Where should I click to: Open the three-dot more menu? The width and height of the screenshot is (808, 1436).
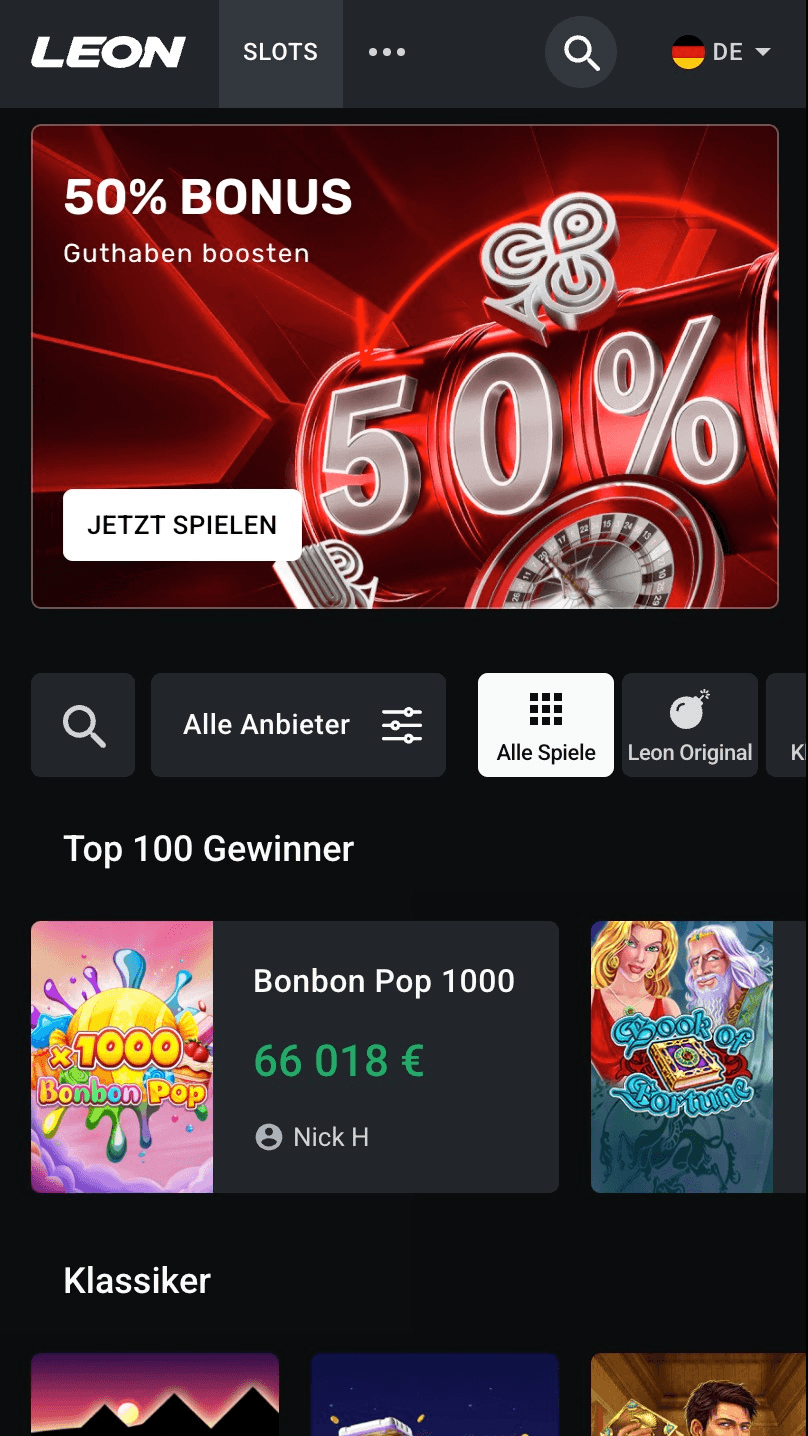point(387,52)
